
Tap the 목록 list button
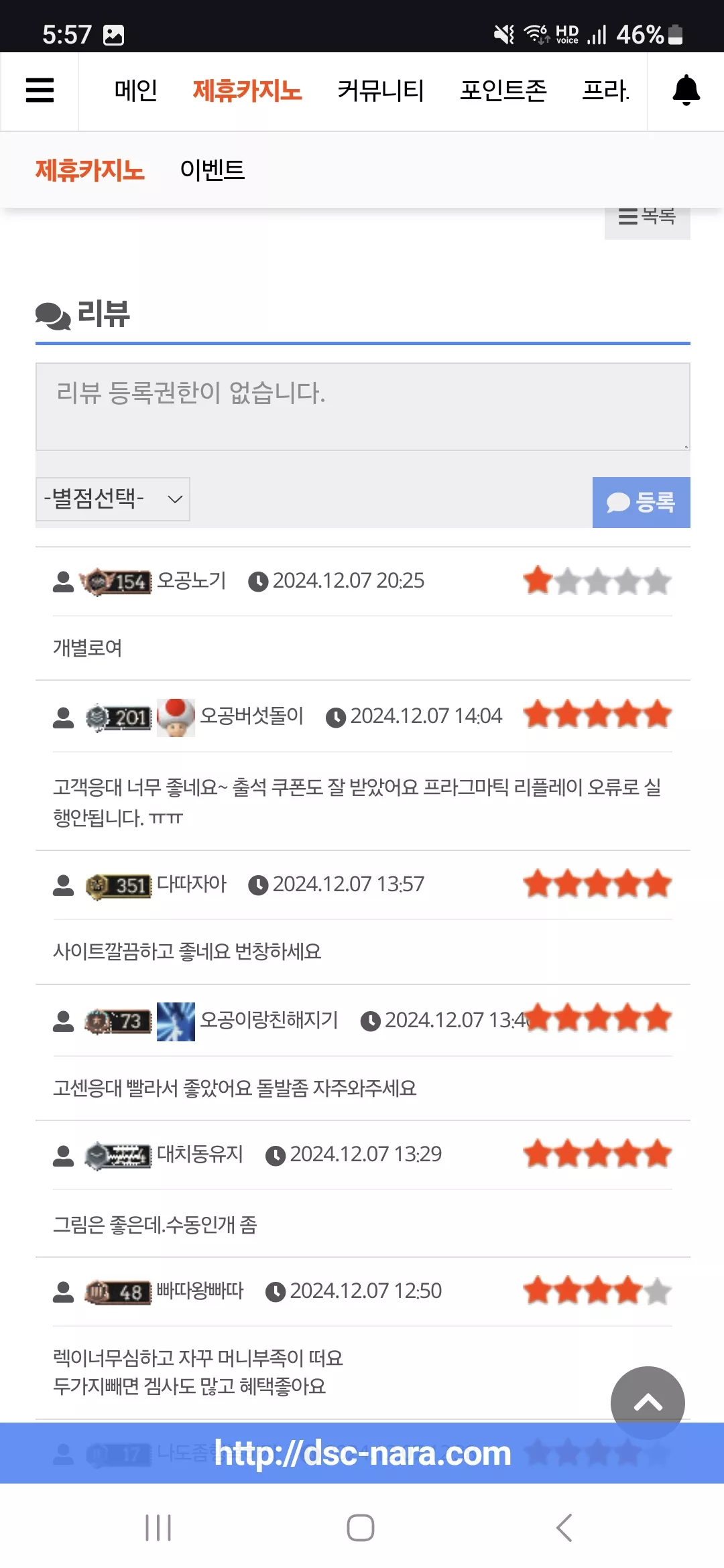648,218
